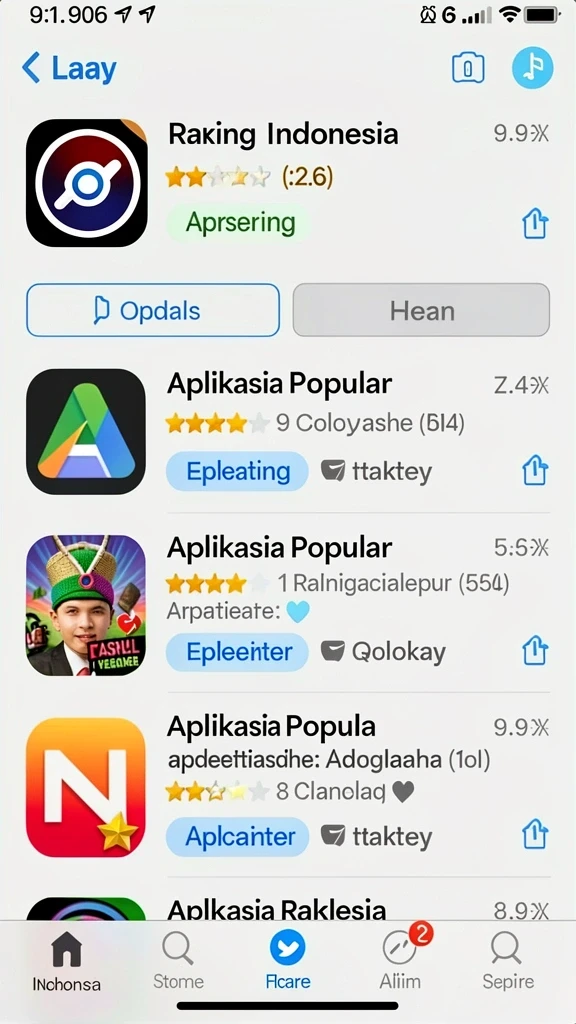Image resolution: width=576 pixels, height=1024 pixels.
Task: Switch to the INchonsa home tab
Action: click(x=67, y=961)
